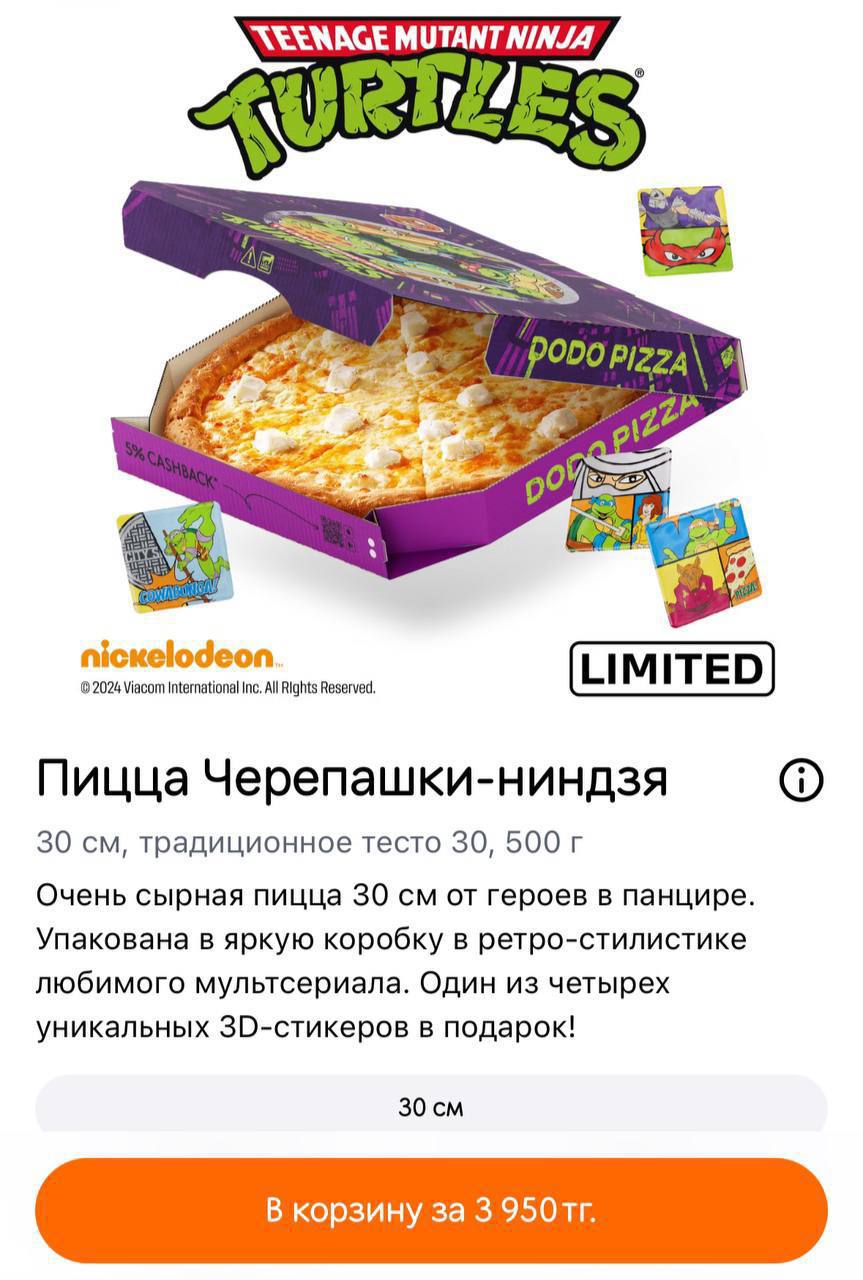Open the pizza info icon
Screen dimensions: 863x1280
[800, 780]
